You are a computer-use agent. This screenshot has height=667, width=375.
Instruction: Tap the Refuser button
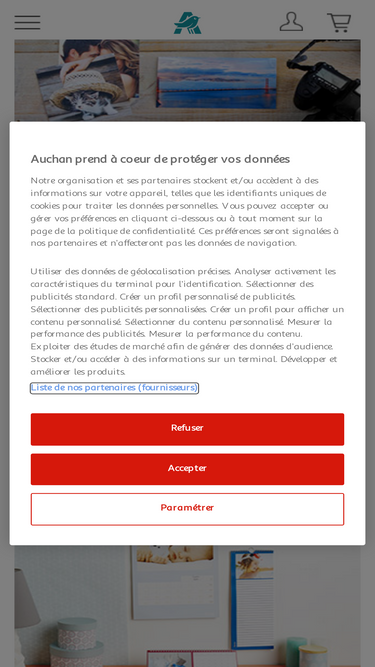pyautogui.click(x=187, y=429)
